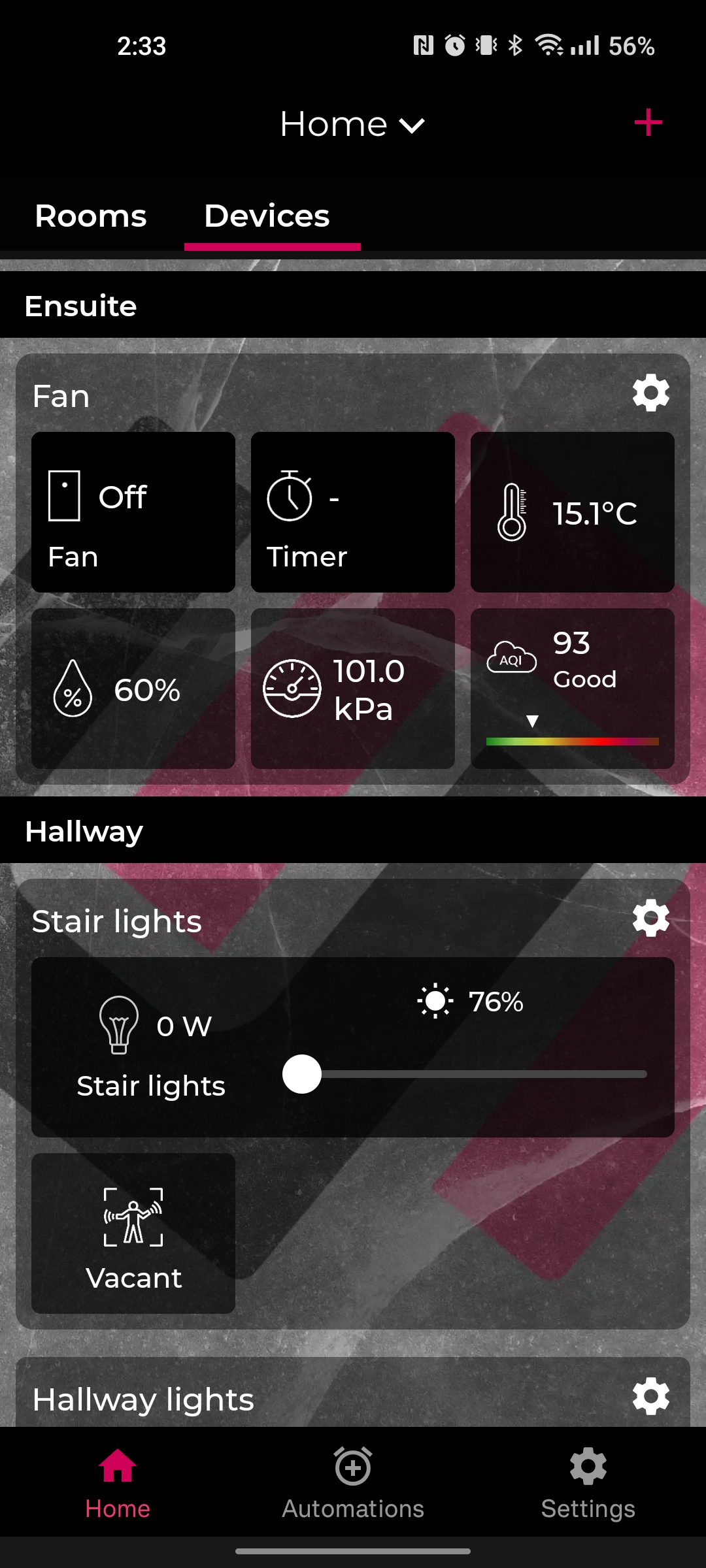Open the 101.0 kPa pressure tile
Screen dimensions: 706x1568
tap(353, 689)
